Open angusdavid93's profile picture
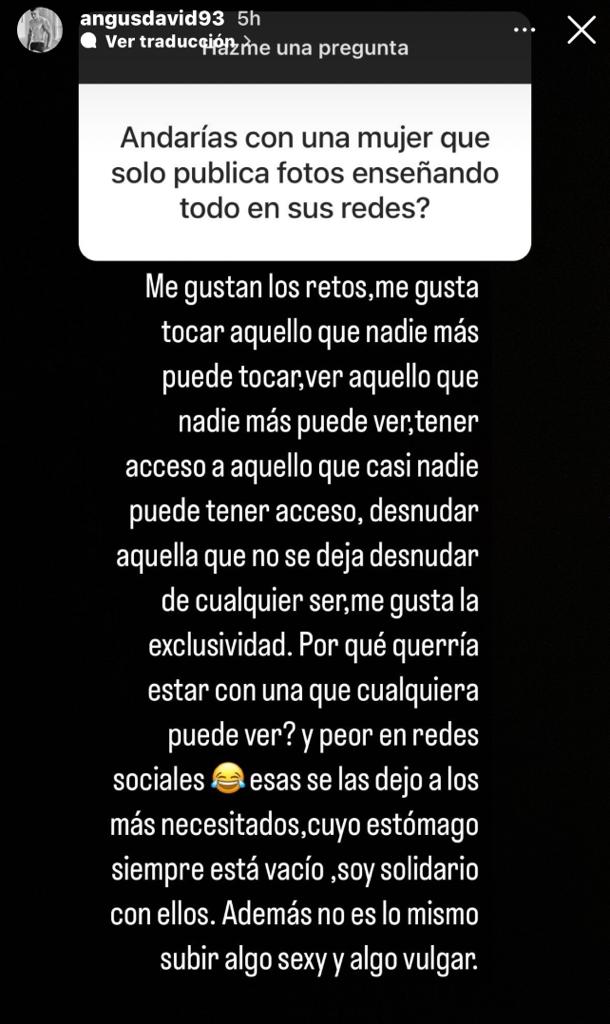Image resolution: width=610 pixels, height=1024 pixels. click(x=40, y=30)
